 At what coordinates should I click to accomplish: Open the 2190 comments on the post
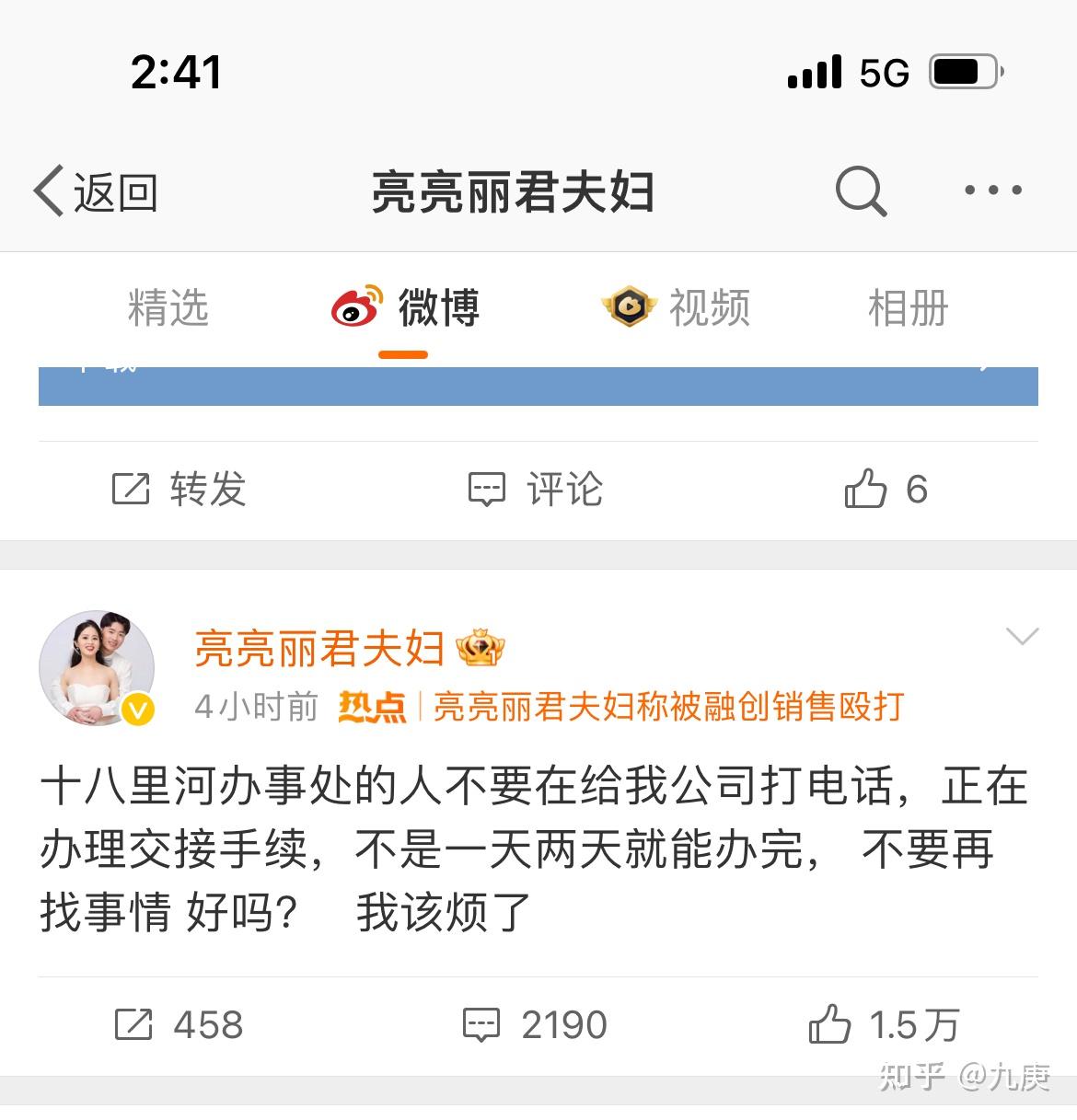536,1024
